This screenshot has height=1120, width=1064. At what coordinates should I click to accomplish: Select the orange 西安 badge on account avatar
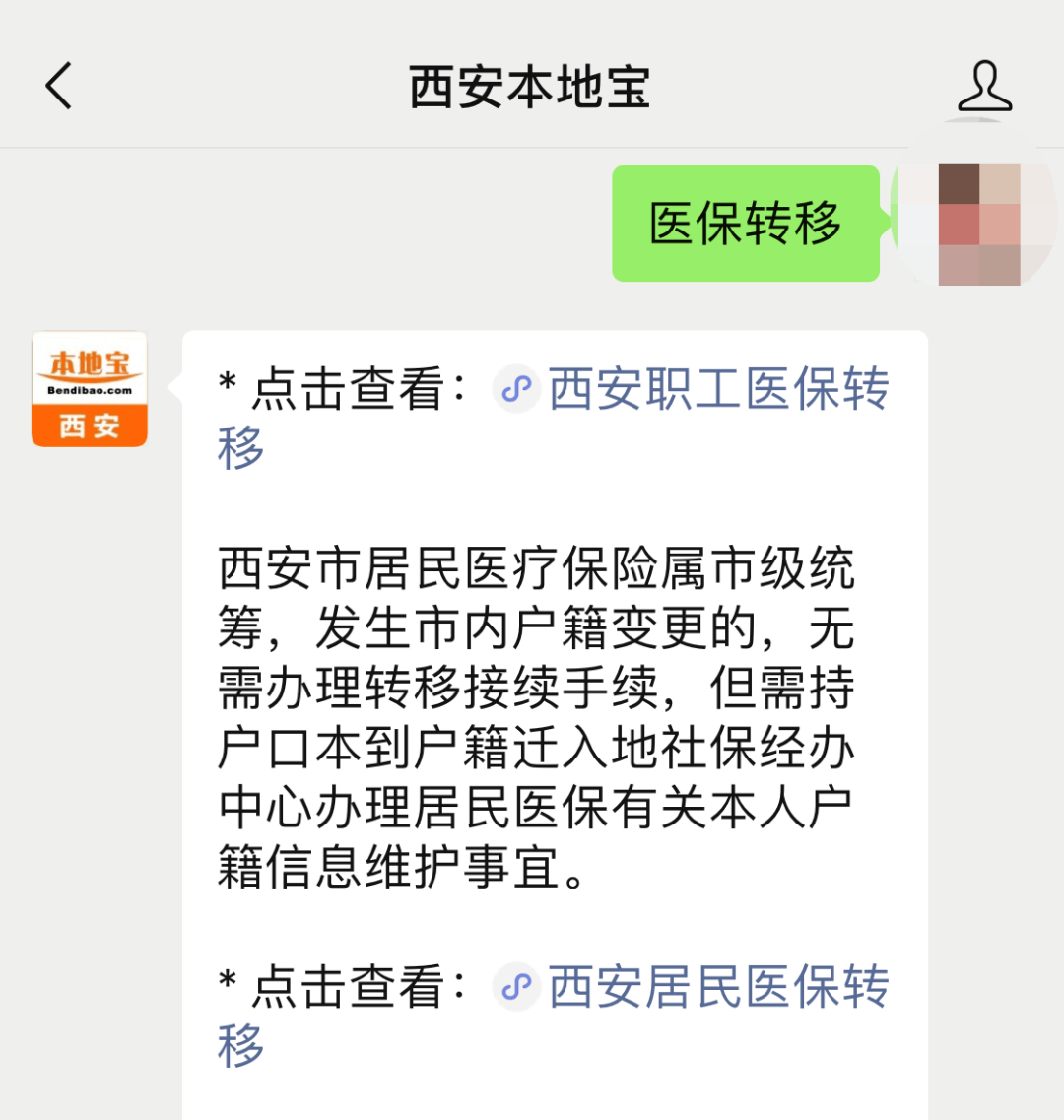click(x=89, y=428)
